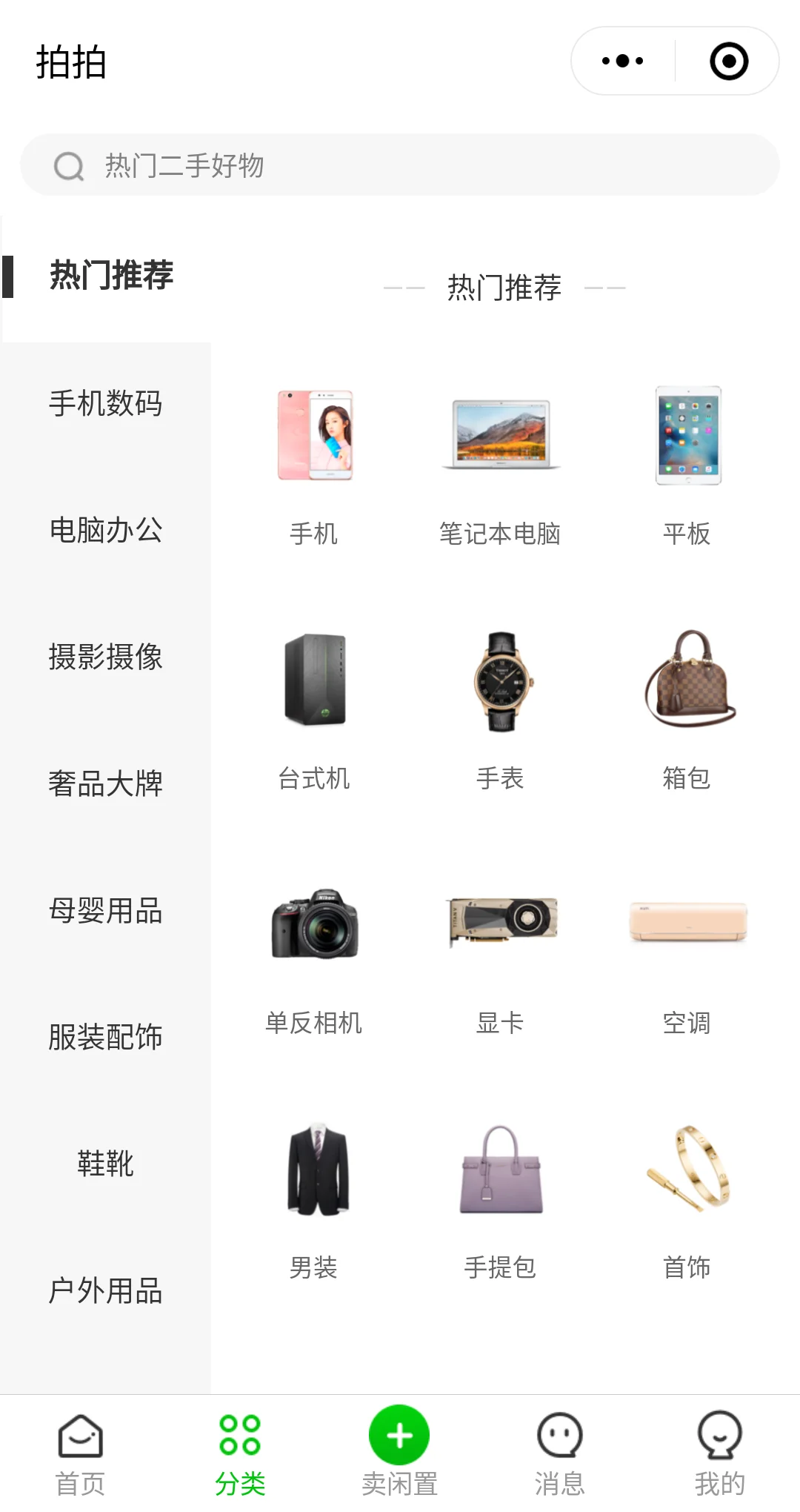
Task: Close the mini program via target icon
Action: click(x=729, y=61)
